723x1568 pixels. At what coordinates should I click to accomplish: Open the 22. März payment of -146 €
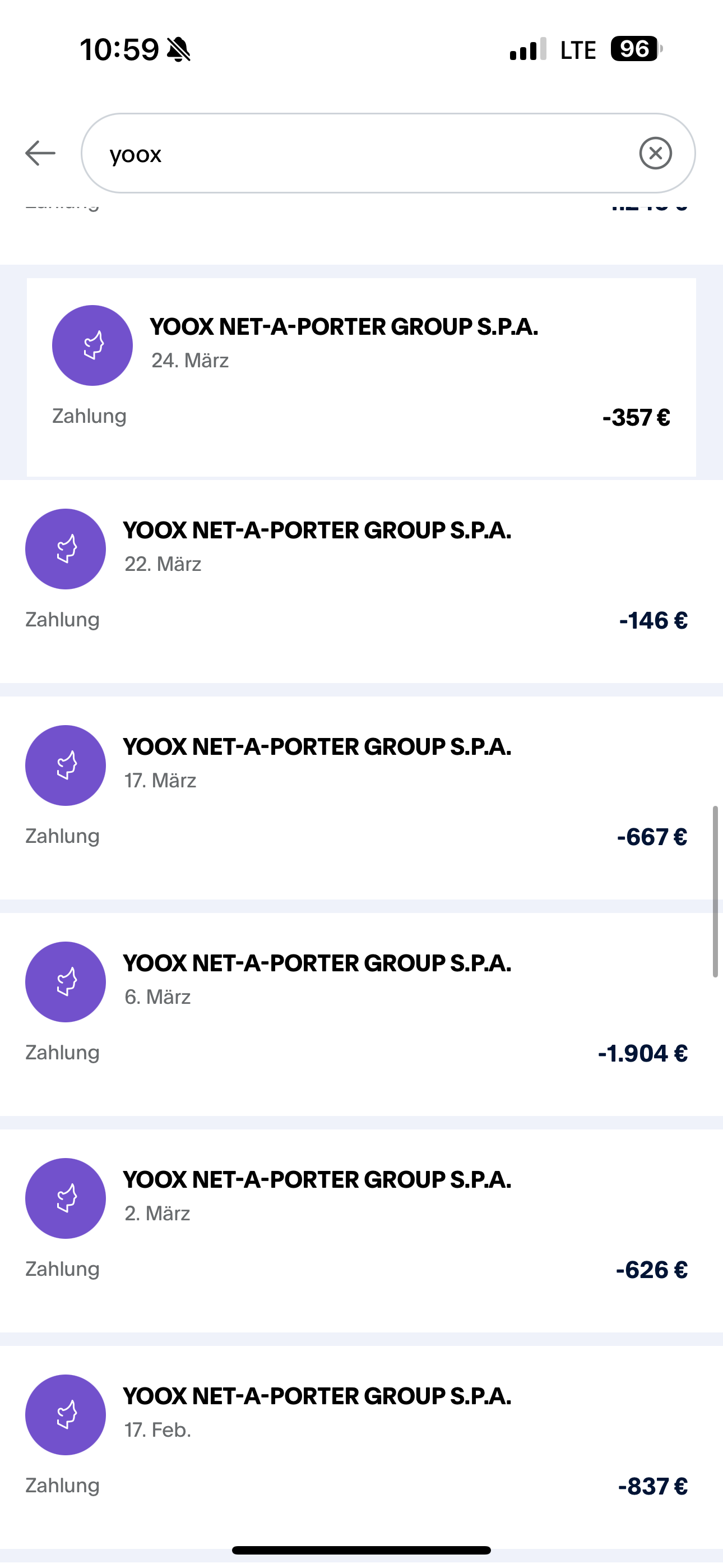(x=361, y=582)
